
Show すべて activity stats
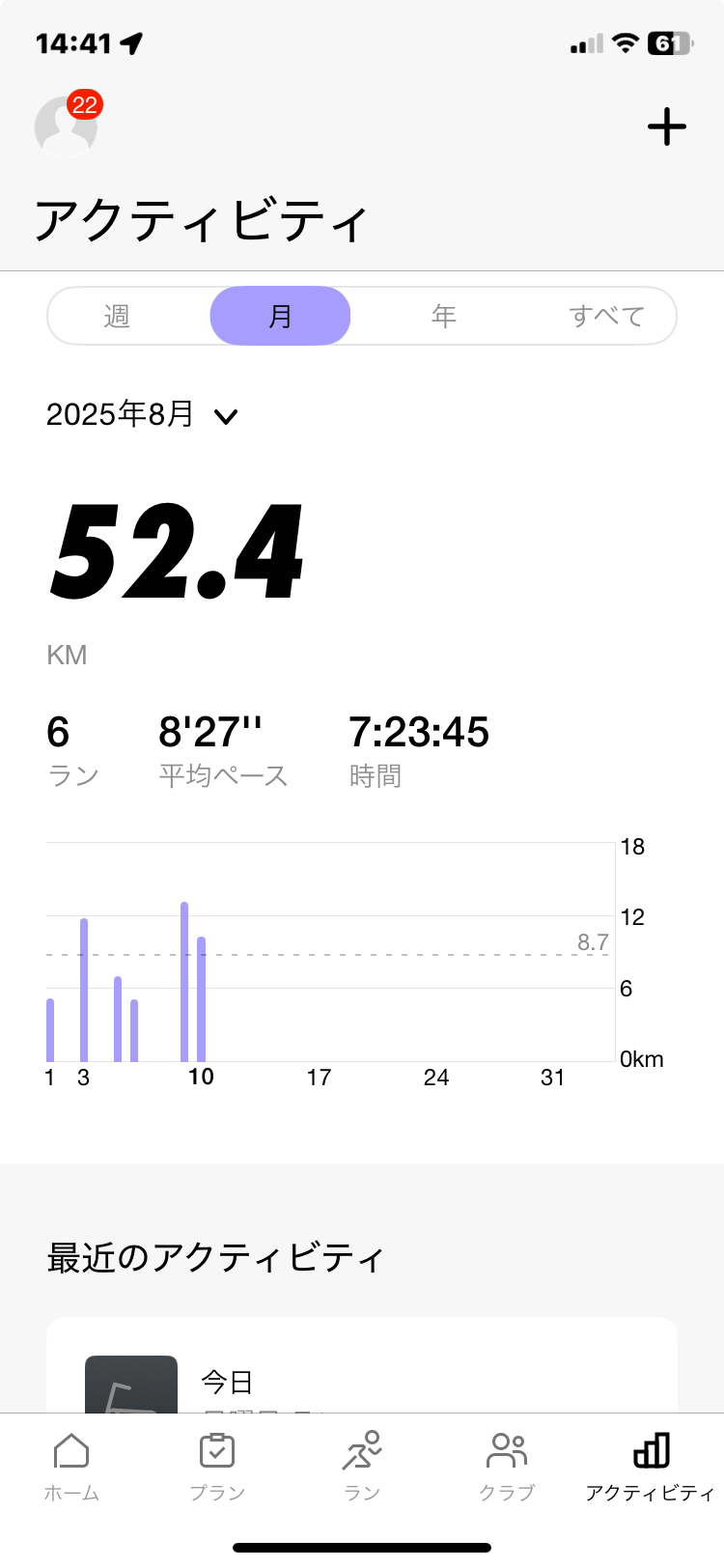point(606,316)
